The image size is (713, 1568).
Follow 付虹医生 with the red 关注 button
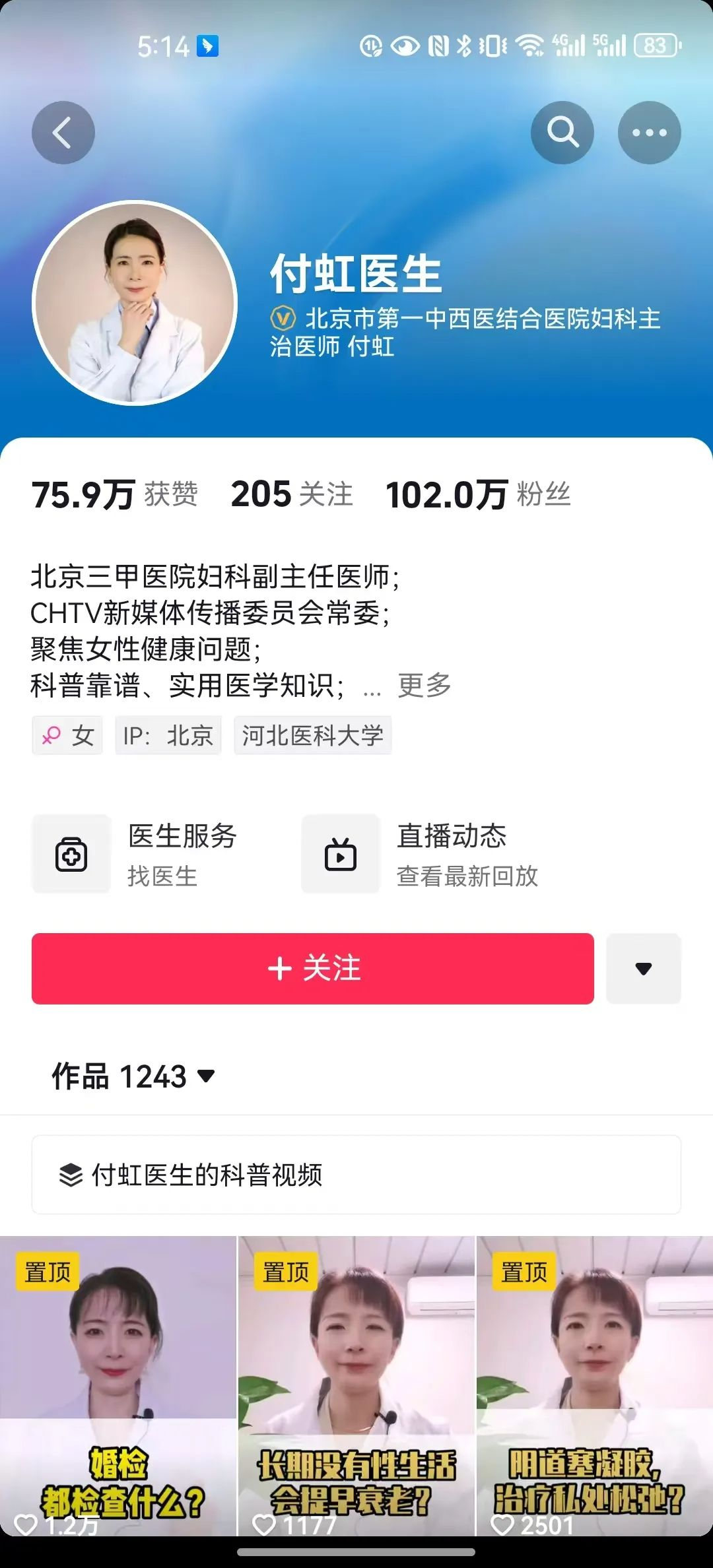312,969
